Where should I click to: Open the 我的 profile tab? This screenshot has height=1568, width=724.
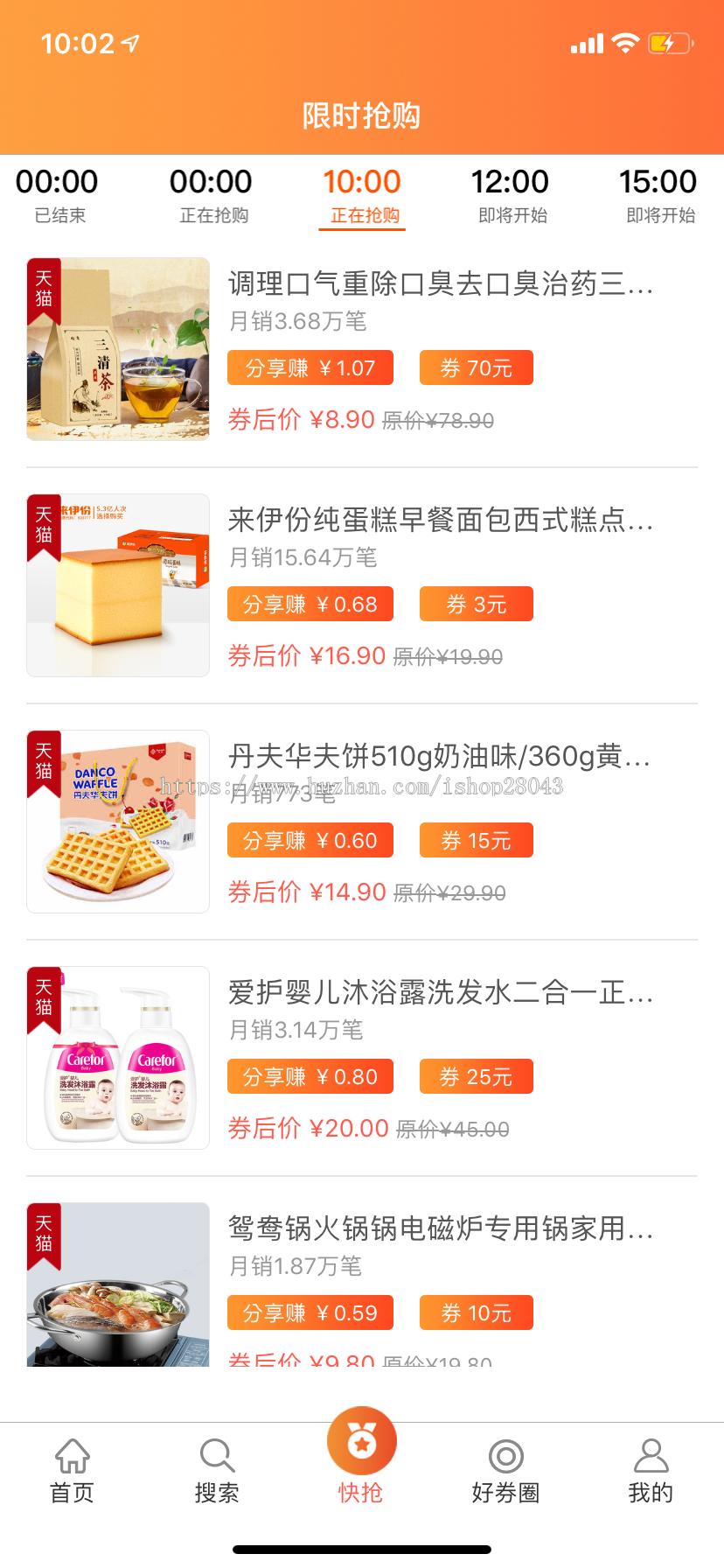coord(651,1471)
